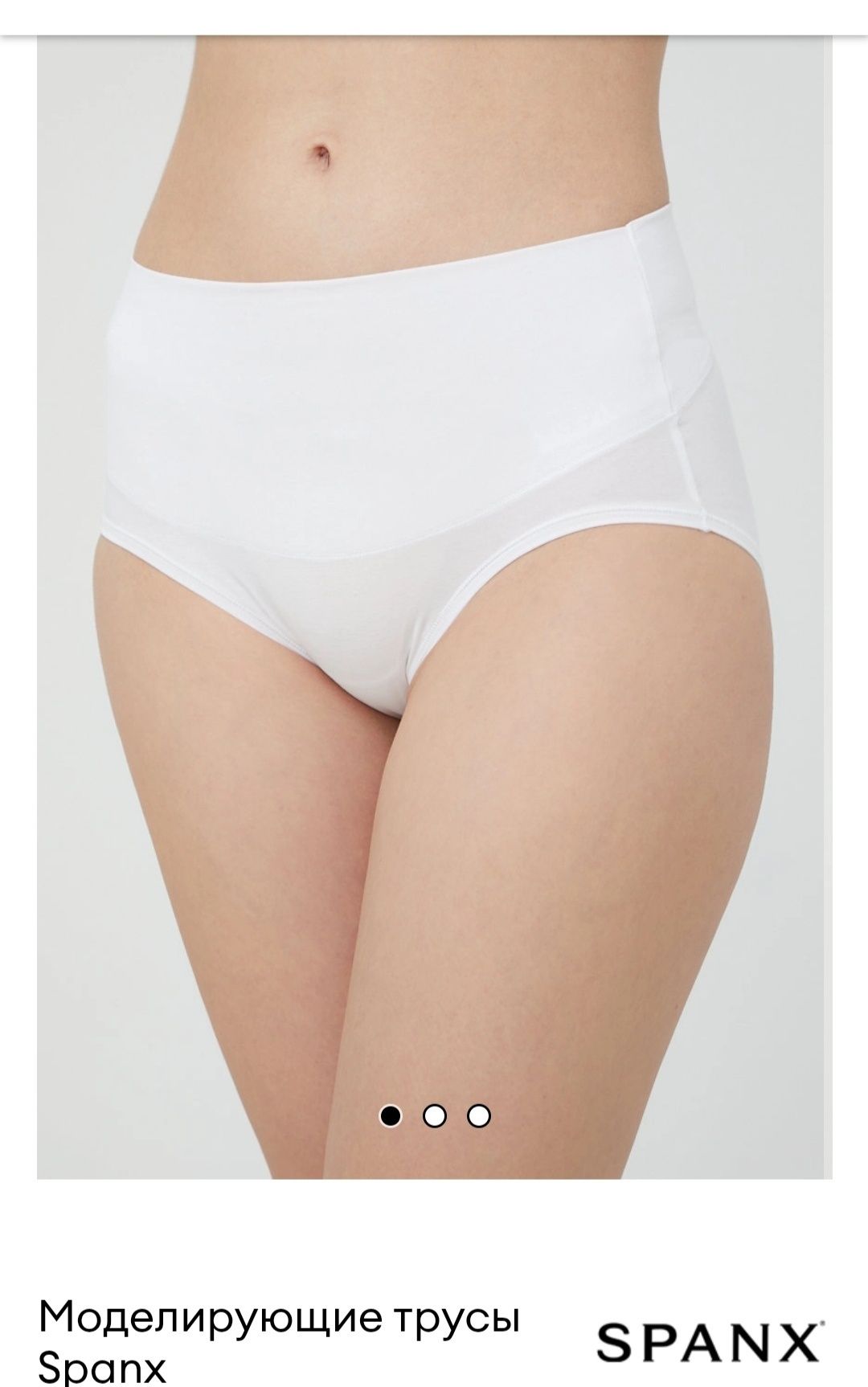The width and height of the screenshot is (868, 1387).
Task: Select the second photo indicator dot
Action: (434, 1116)
